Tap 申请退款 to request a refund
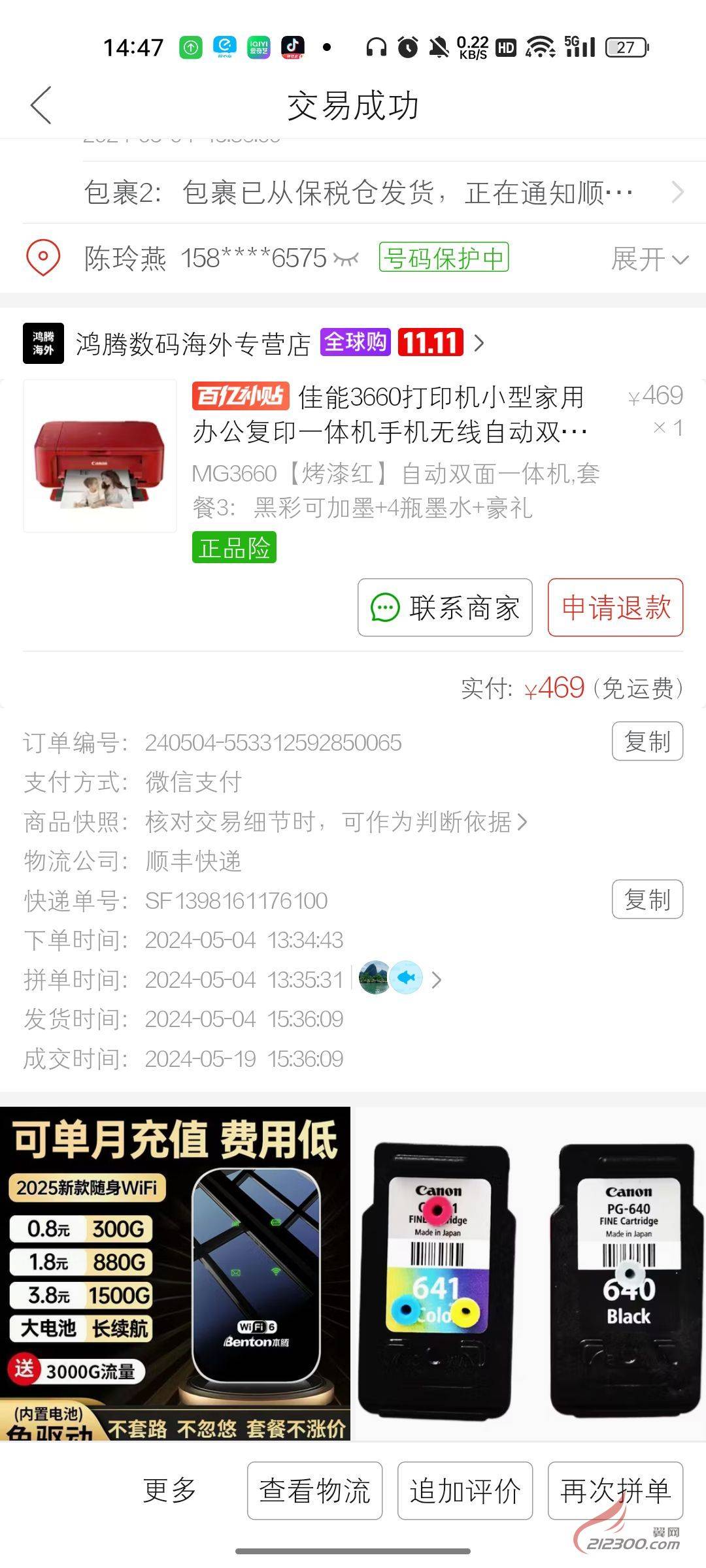This screenshot has height=1568, width=706. pyautogui.click(x=615, y=608)
